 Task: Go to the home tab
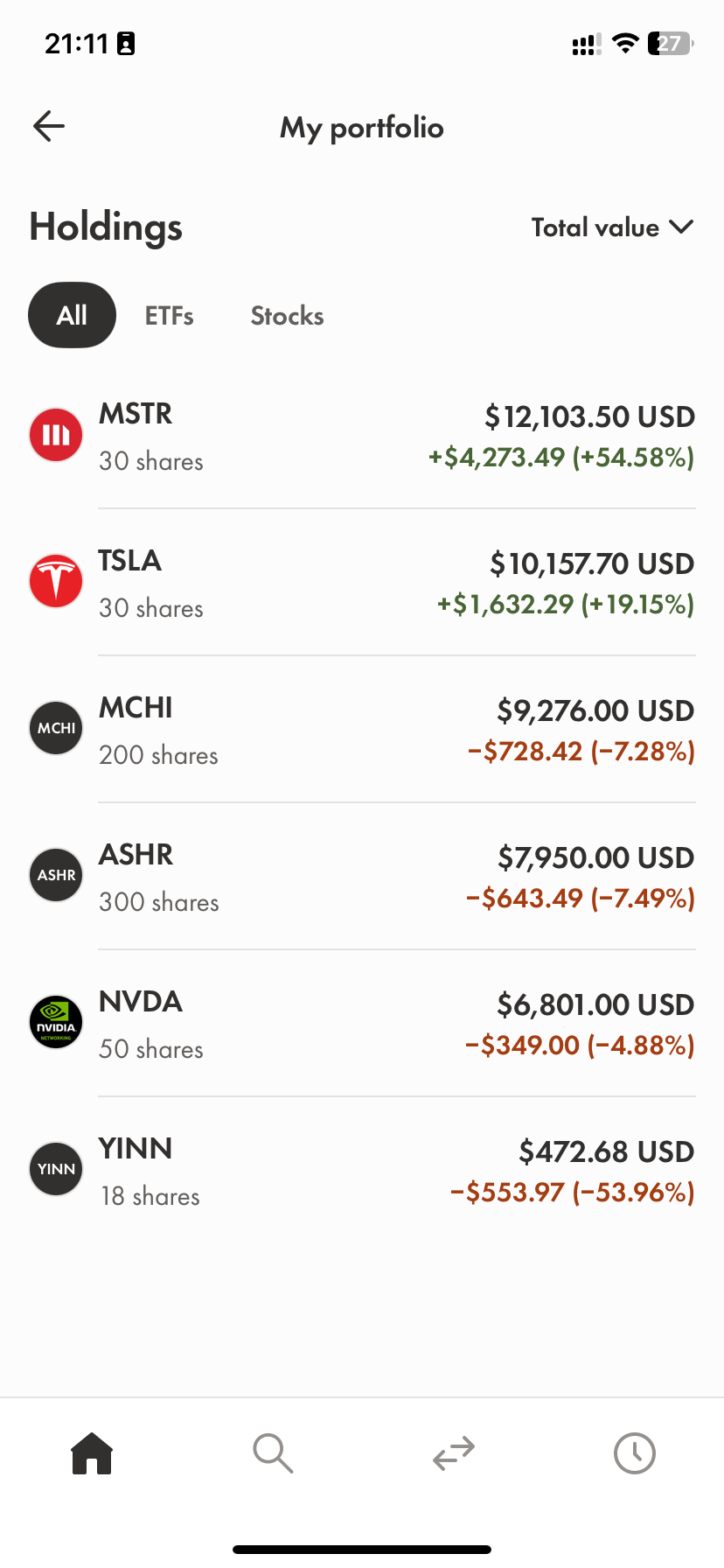[92, 1453]
